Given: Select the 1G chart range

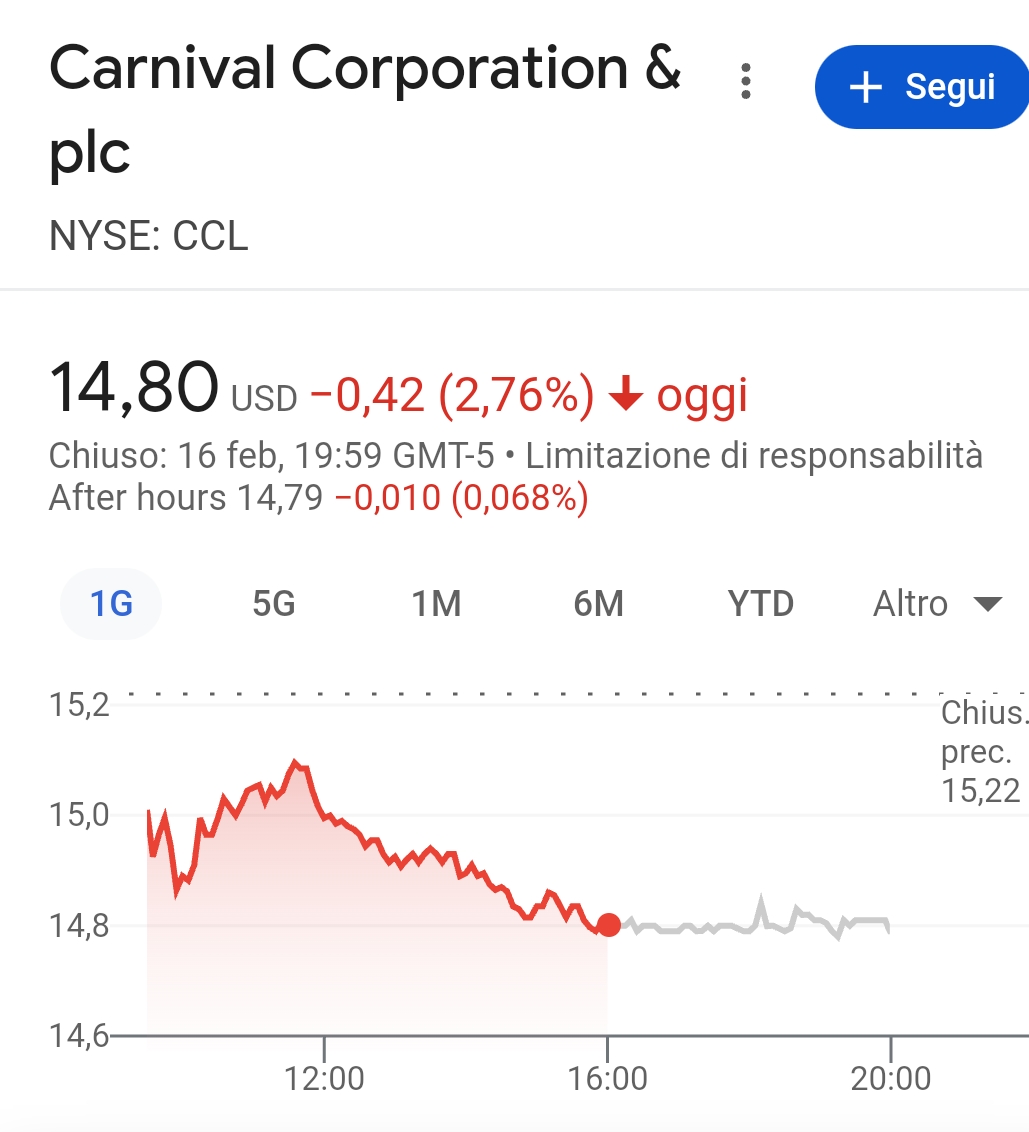Looking at the screenshot, I should 111,604.
